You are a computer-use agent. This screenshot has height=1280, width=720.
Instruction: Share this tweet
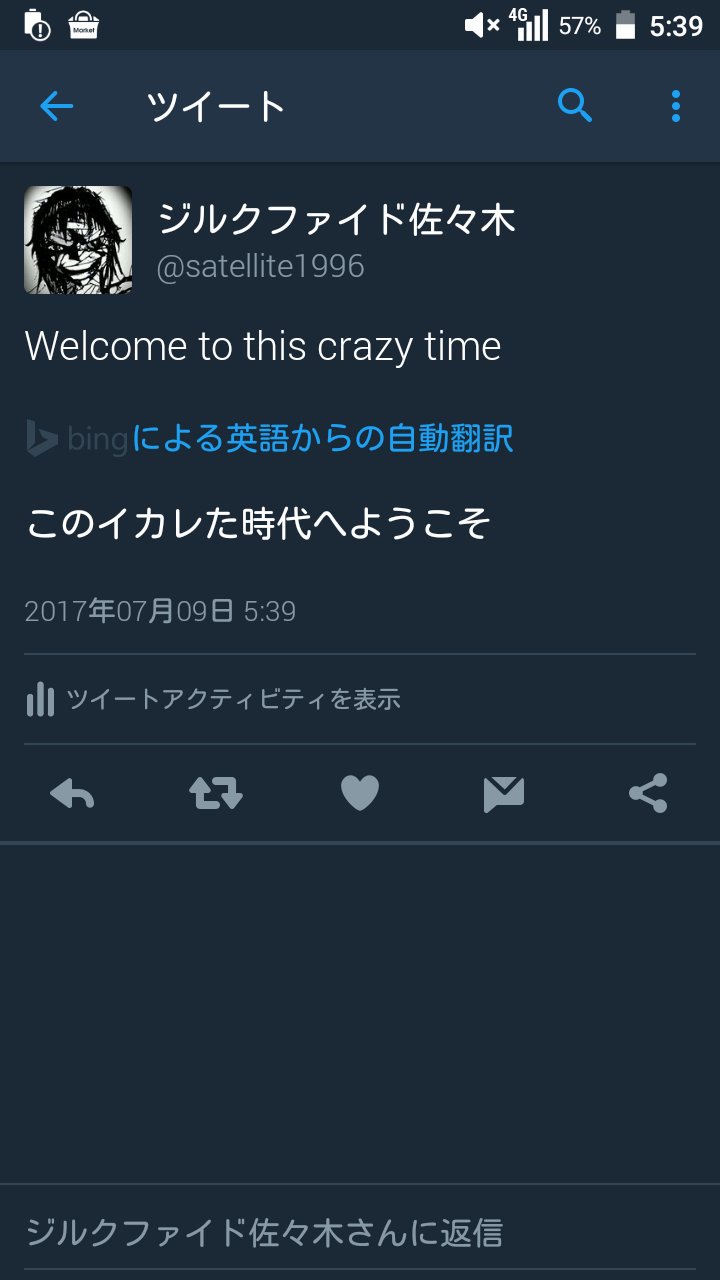648,794
